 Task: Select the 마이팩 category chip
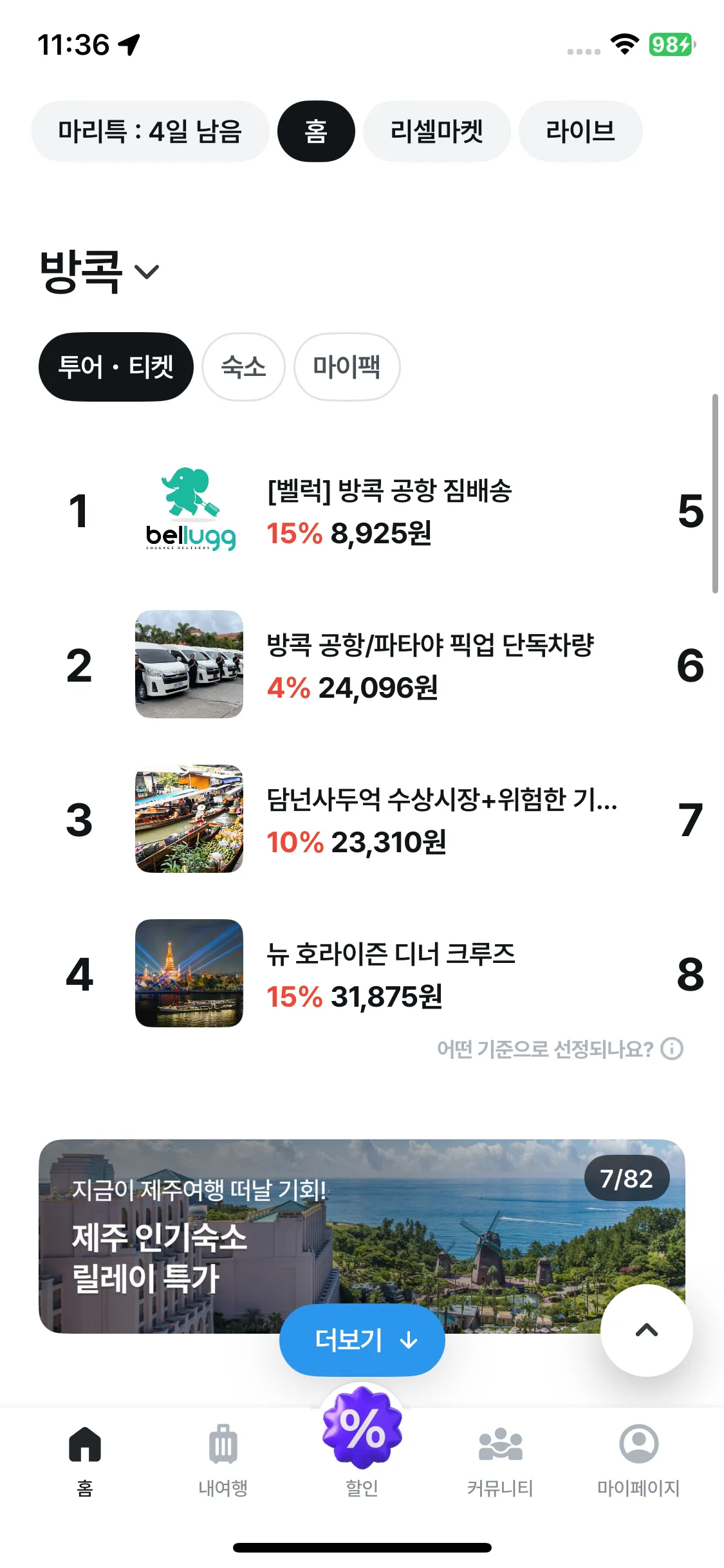[x=346, y=367]
